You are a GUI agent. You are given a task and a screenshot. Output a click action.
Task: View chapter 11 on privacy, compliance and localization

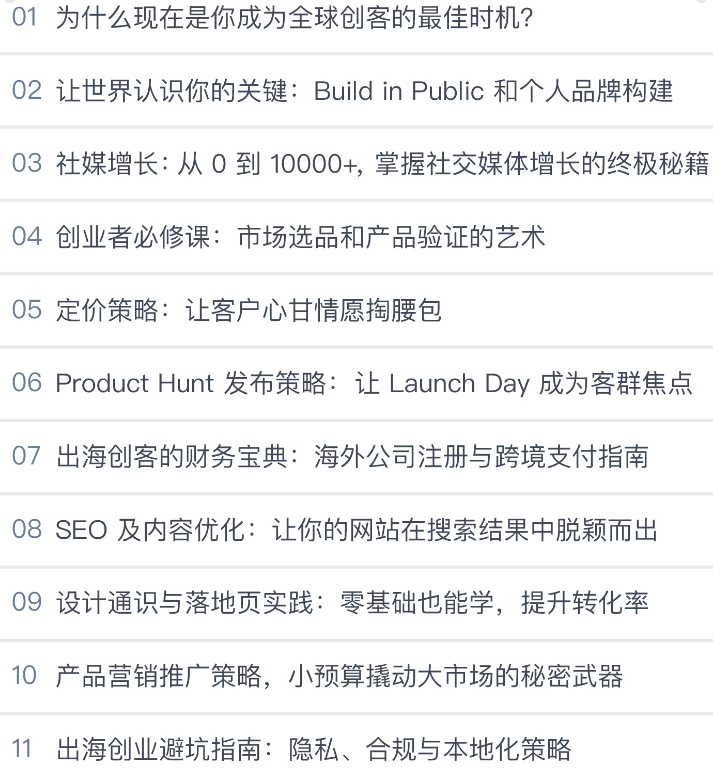(x=292, y=749)
